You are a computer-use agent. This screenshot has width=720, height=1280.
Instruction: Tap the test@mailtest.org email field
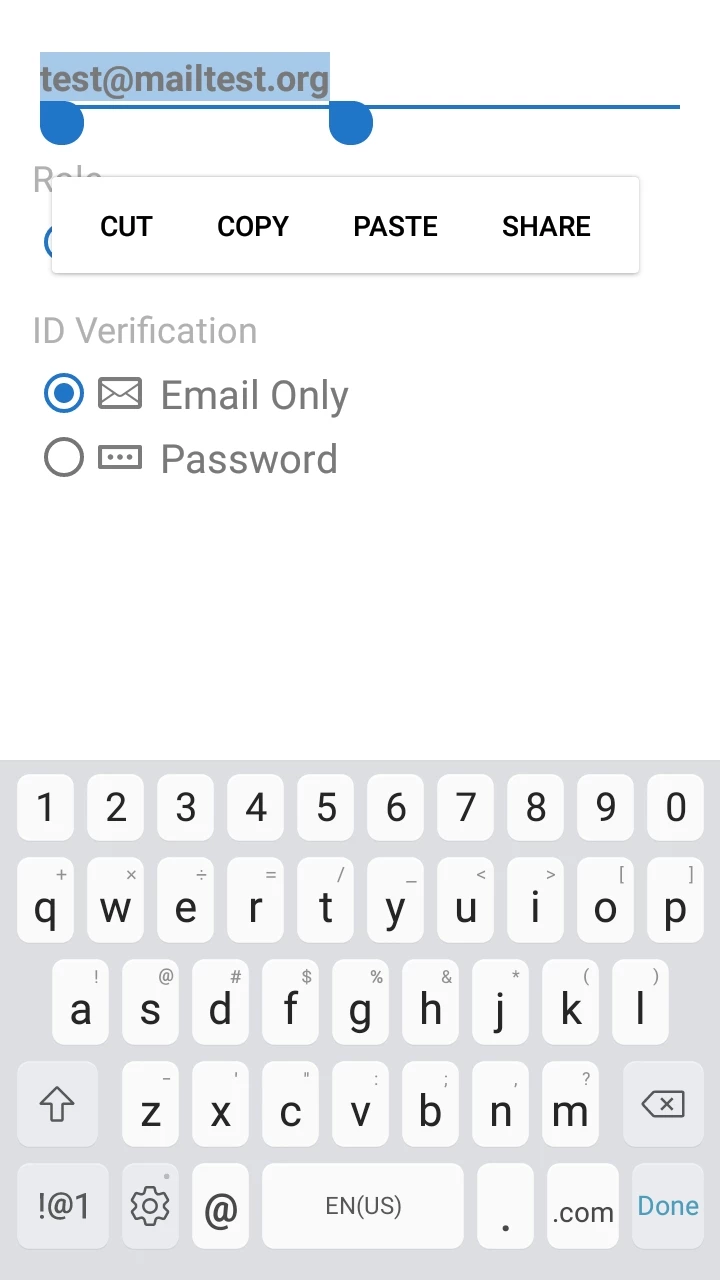pyautogui.click(x=500, y=80)
